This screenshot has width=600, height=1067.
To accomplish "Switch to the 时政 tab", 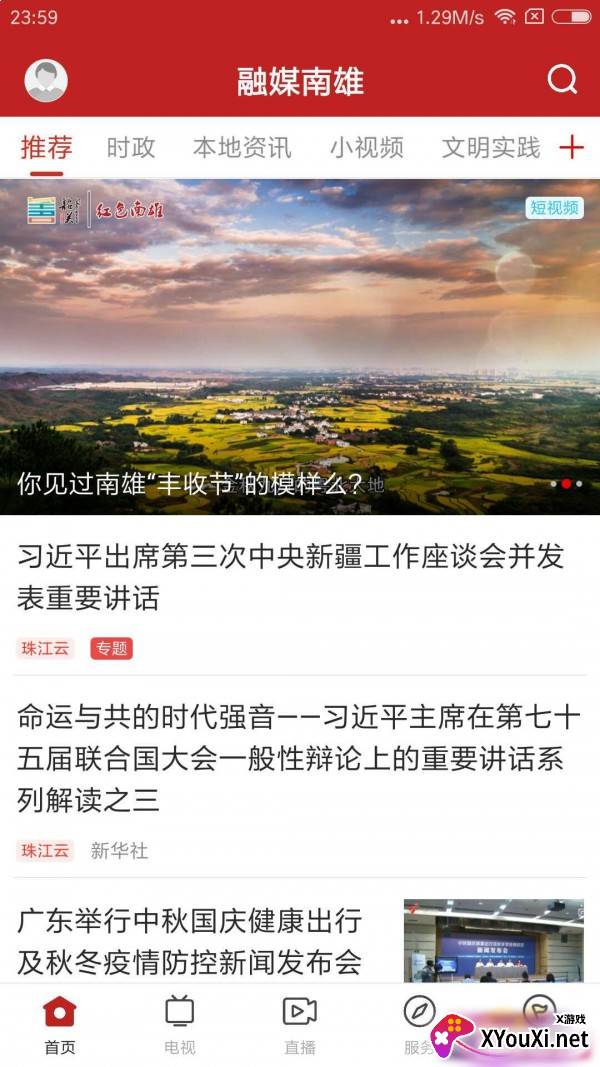I will (x=131, y=148).
